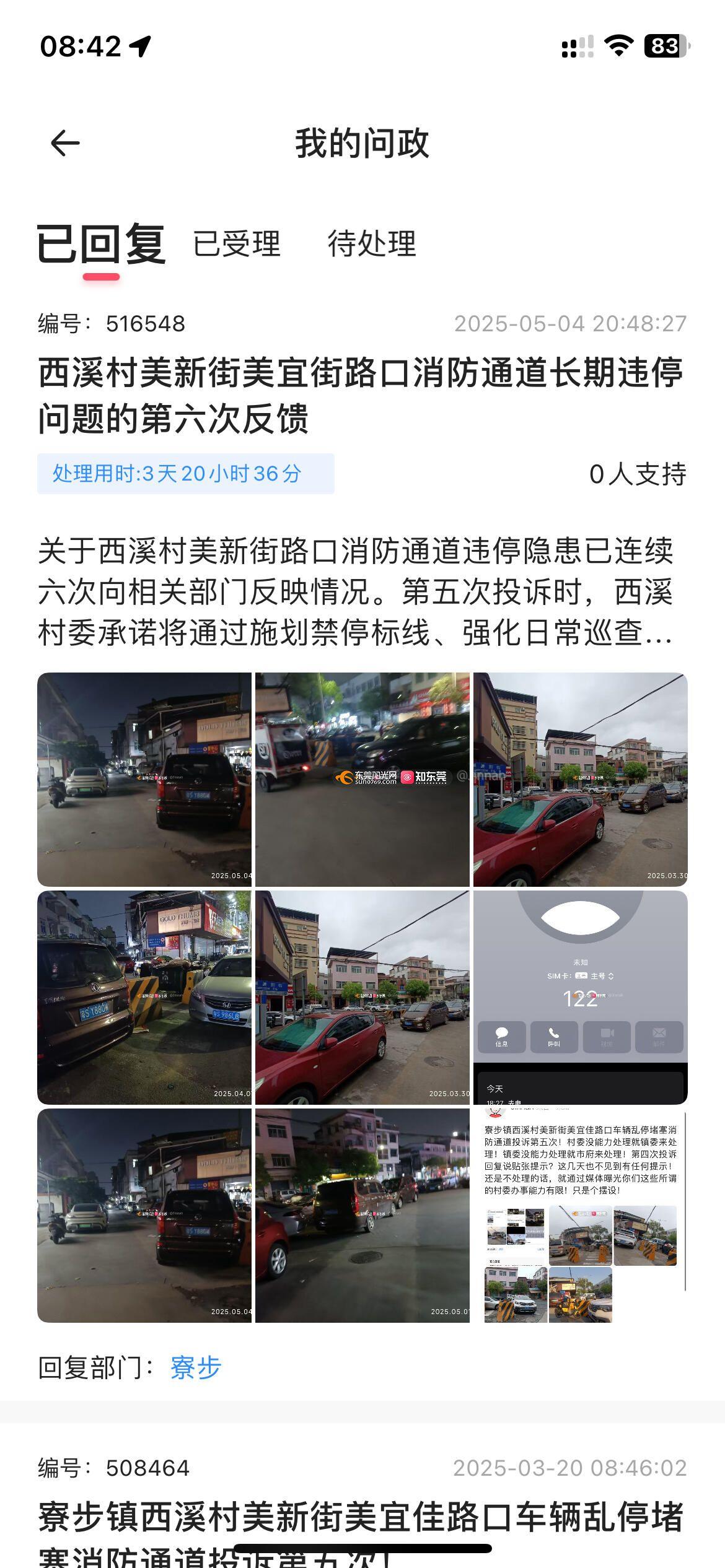
Task: Open complaint 516548 about 西溪村美新街 illegal parking
Action: [x=361, y=396]
